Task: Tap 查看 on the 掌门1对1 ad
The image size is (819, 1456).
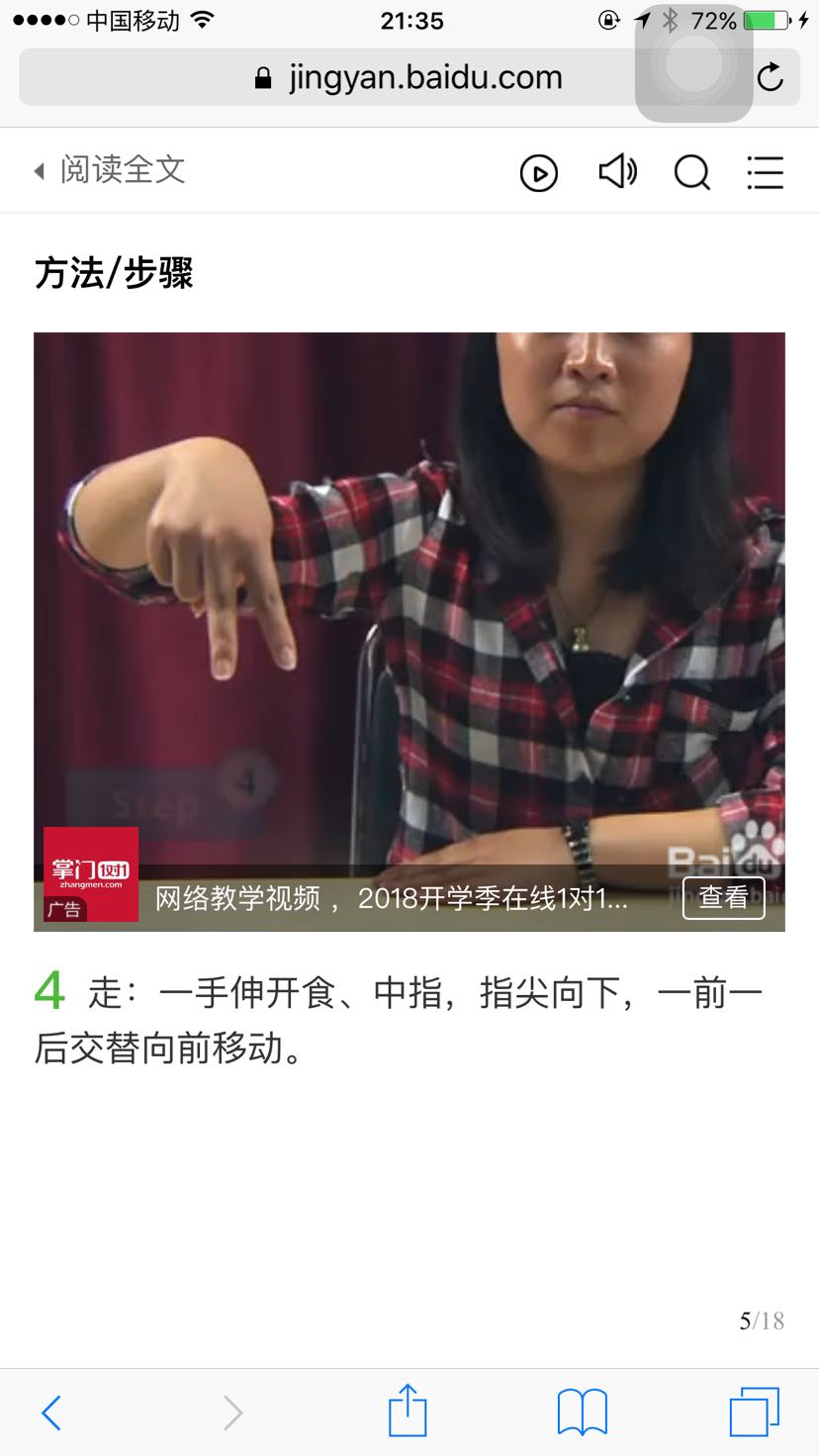Action: [723, 897]
